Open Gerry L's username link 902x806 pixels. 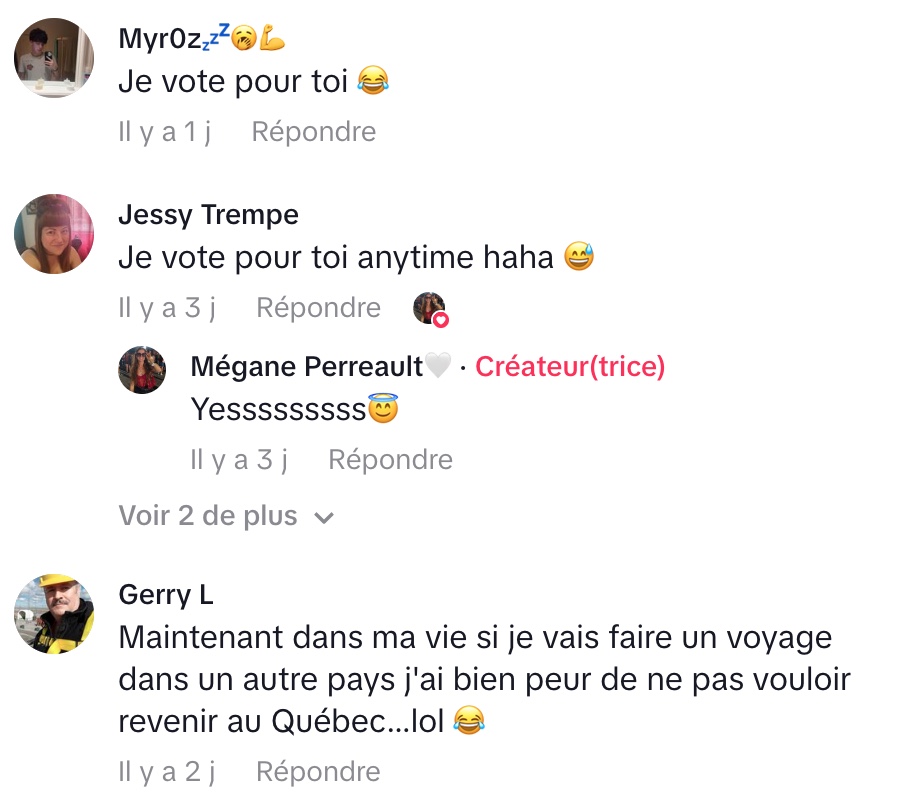point(165,595)
